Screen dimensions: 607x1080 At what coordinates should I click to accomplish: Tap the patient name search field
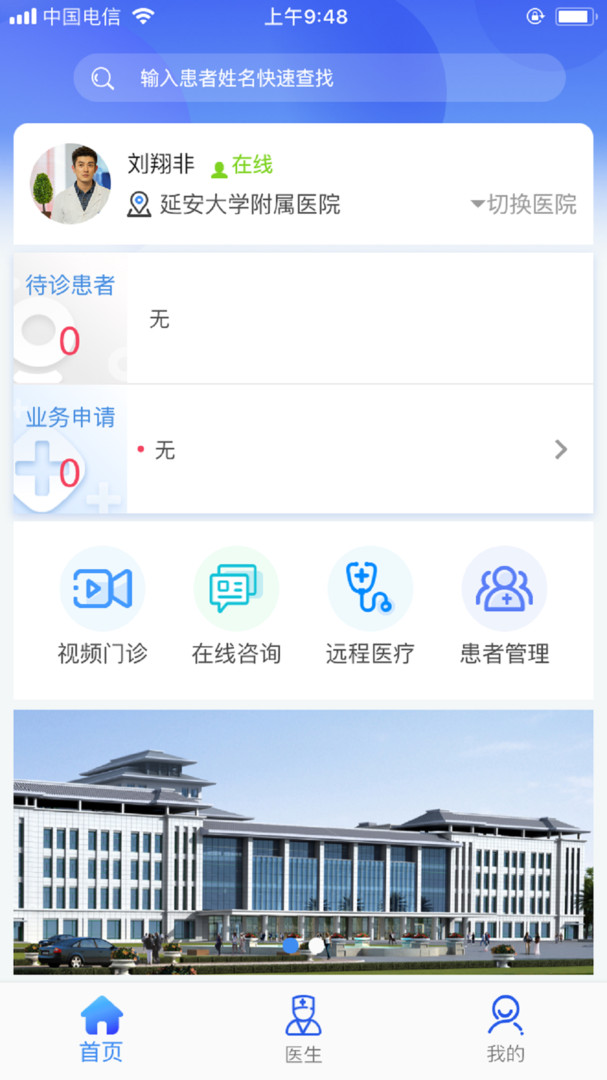coord(320,78)
